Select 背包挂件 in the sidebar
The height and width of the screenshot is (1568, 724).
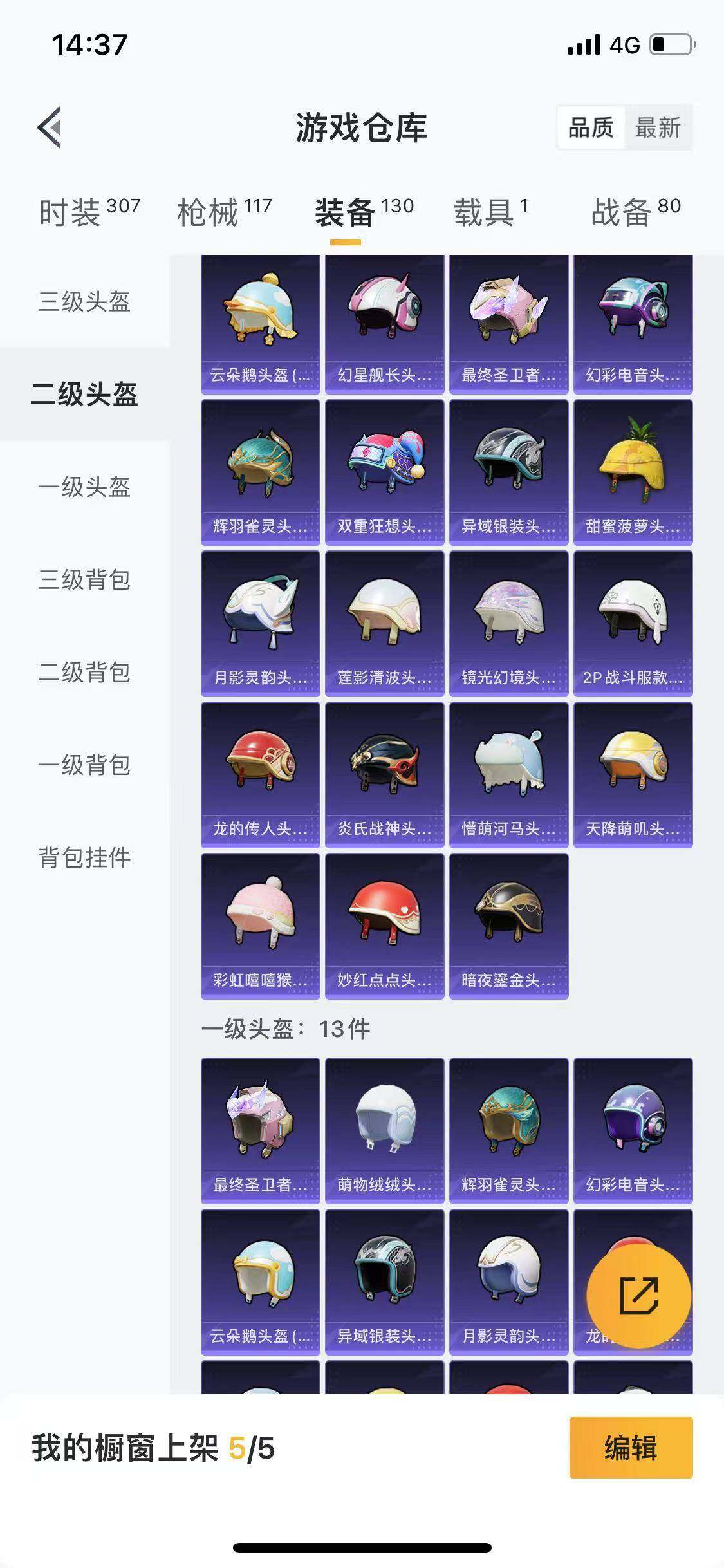[84, 857]
